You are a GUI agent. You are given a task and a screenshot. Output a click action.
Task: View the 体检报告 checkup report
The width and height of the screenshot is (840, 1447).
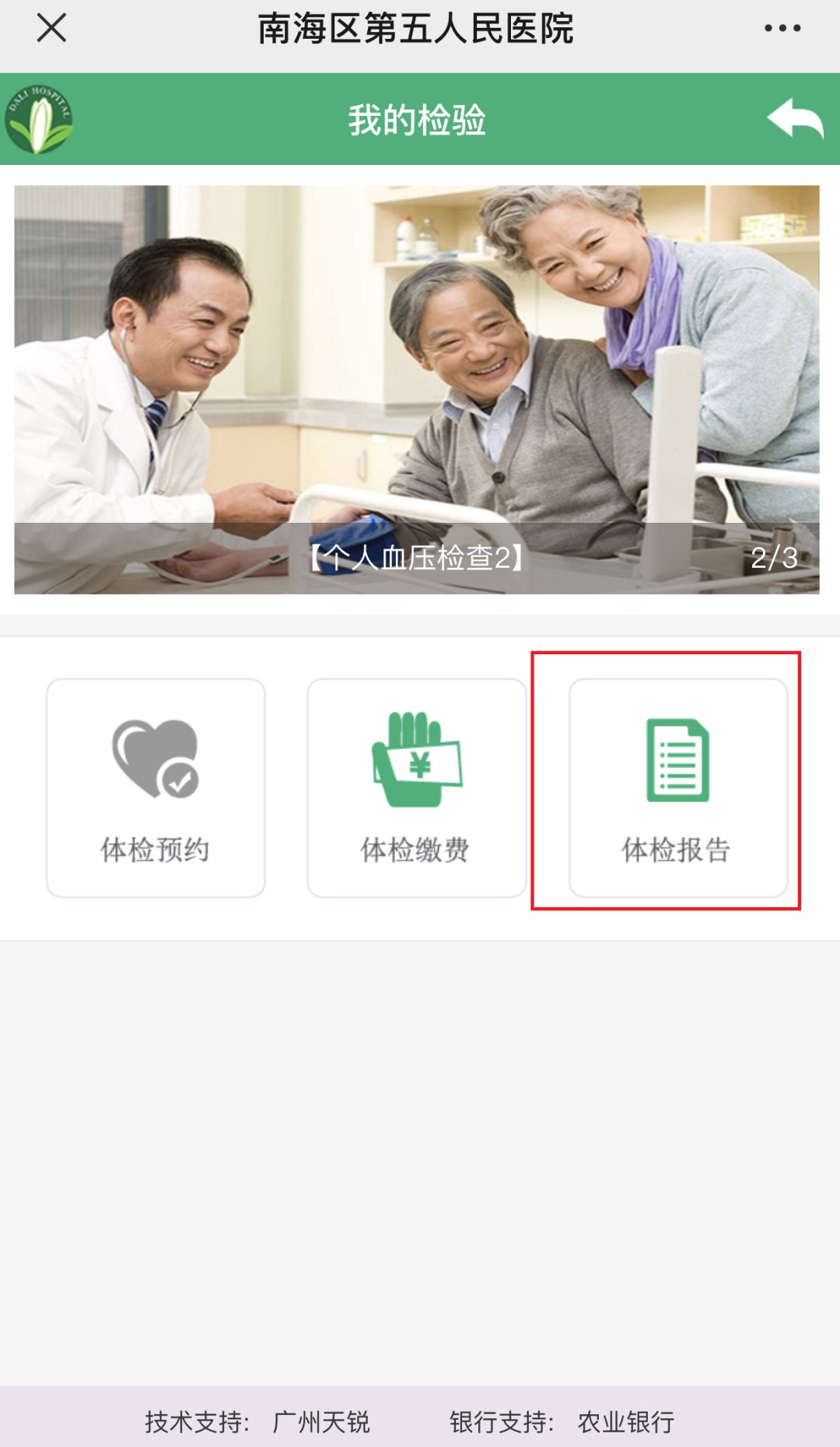pos(677,787)
